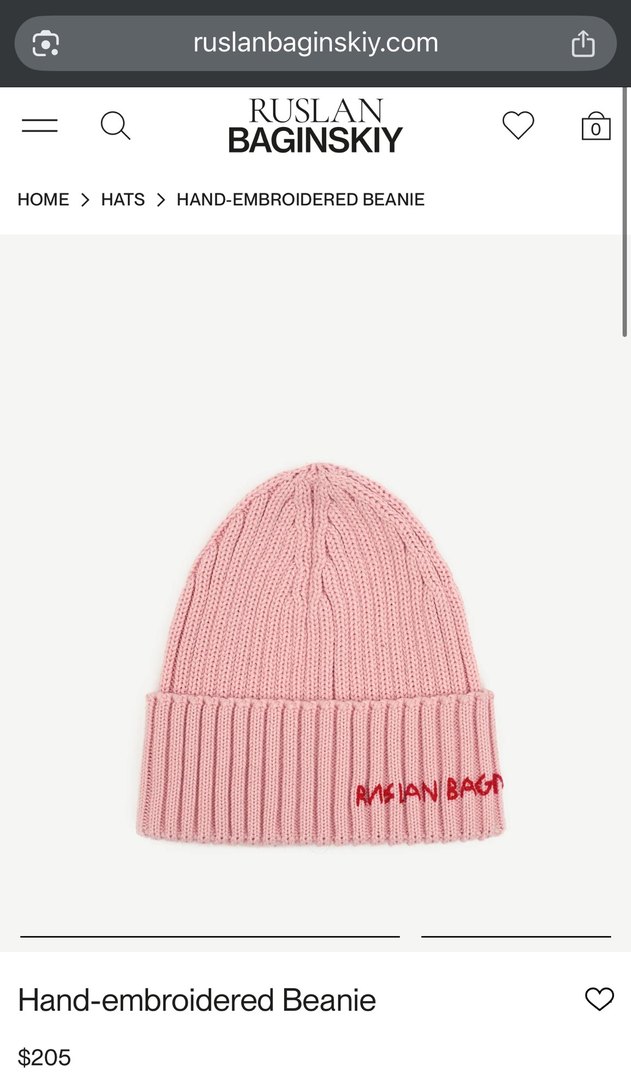Go to the Ruslan Baginskiy homepage logo
The height and width of the screenshot is (1088, 631).
(x=315, y=126)
